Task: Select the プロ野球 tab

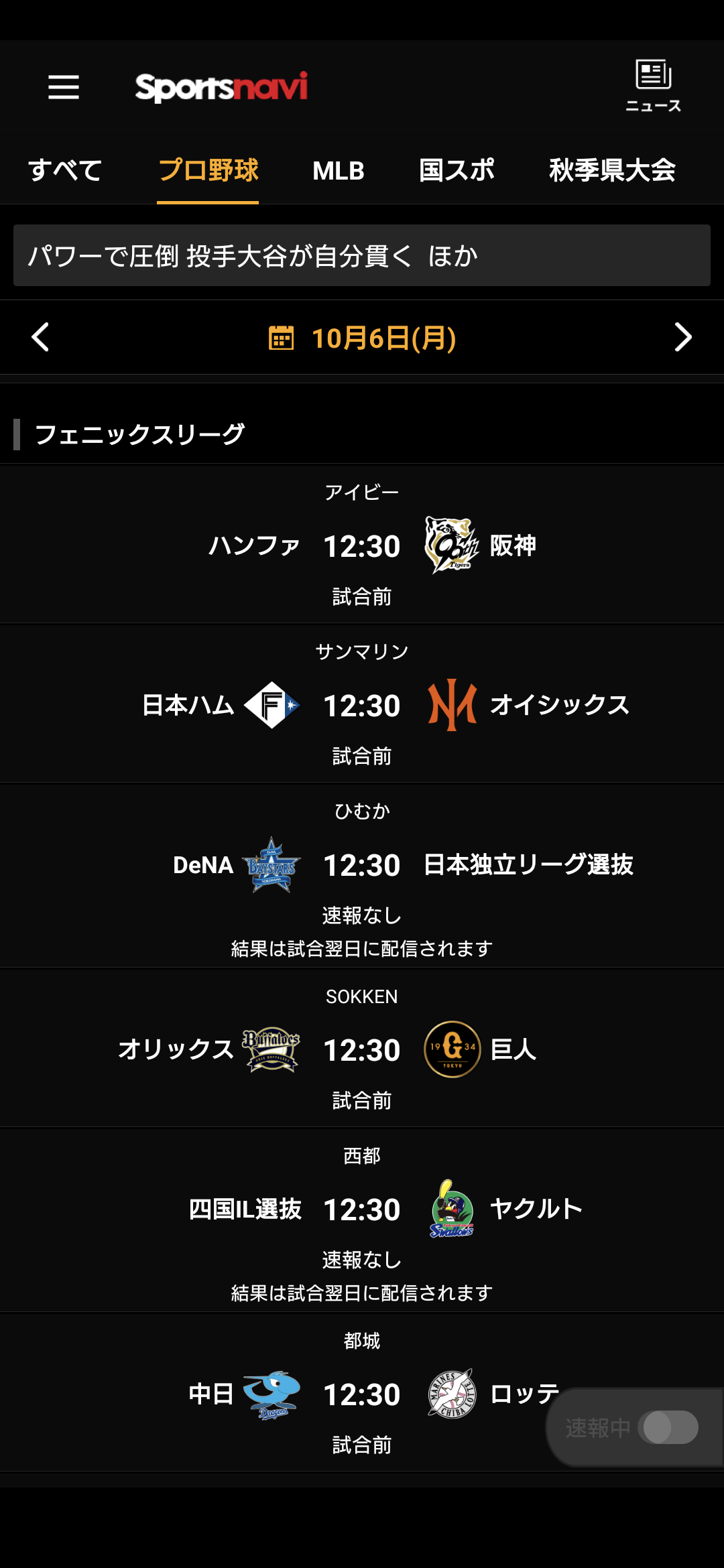Action: coord(208,170)
